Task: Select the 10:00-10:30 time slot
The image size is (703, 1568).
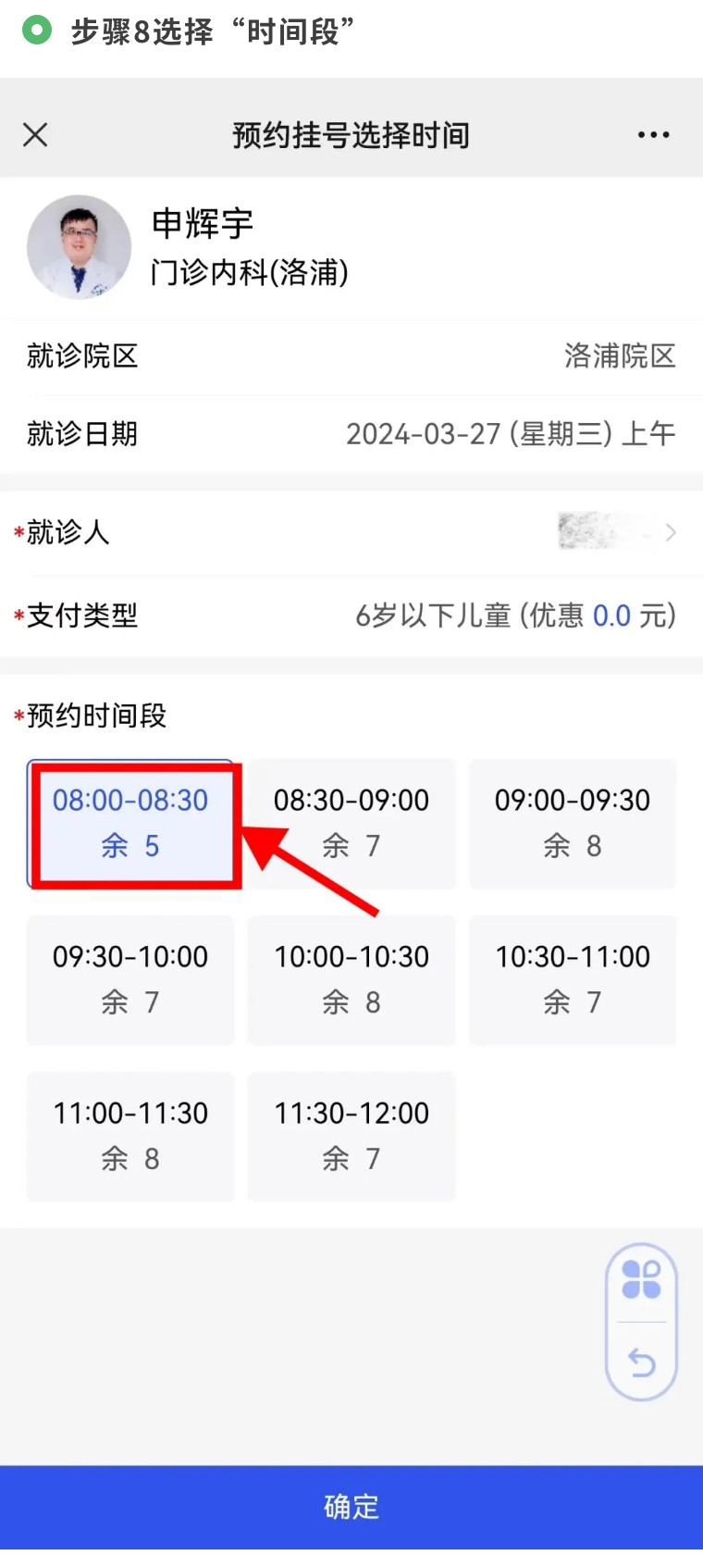Action: click(x=351, y=980)
